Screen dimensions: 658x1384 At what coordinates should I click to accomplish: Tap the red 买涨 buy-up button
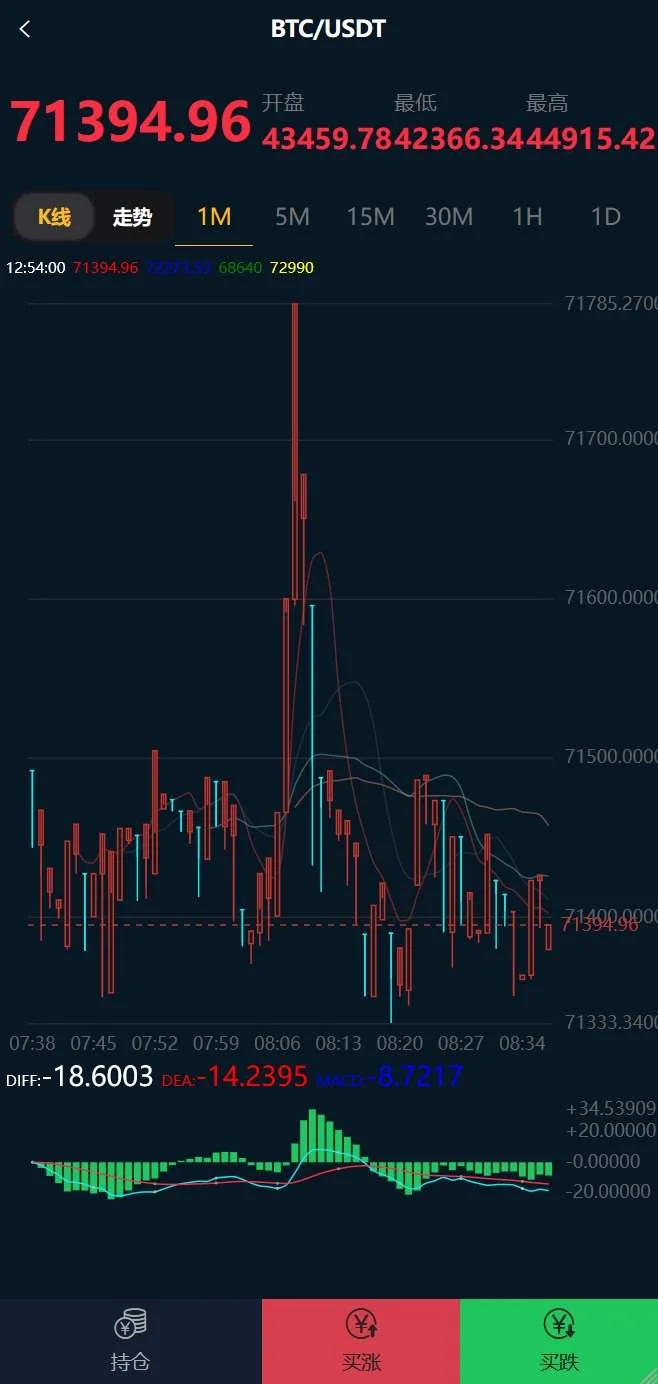[x=361, y=1340]
